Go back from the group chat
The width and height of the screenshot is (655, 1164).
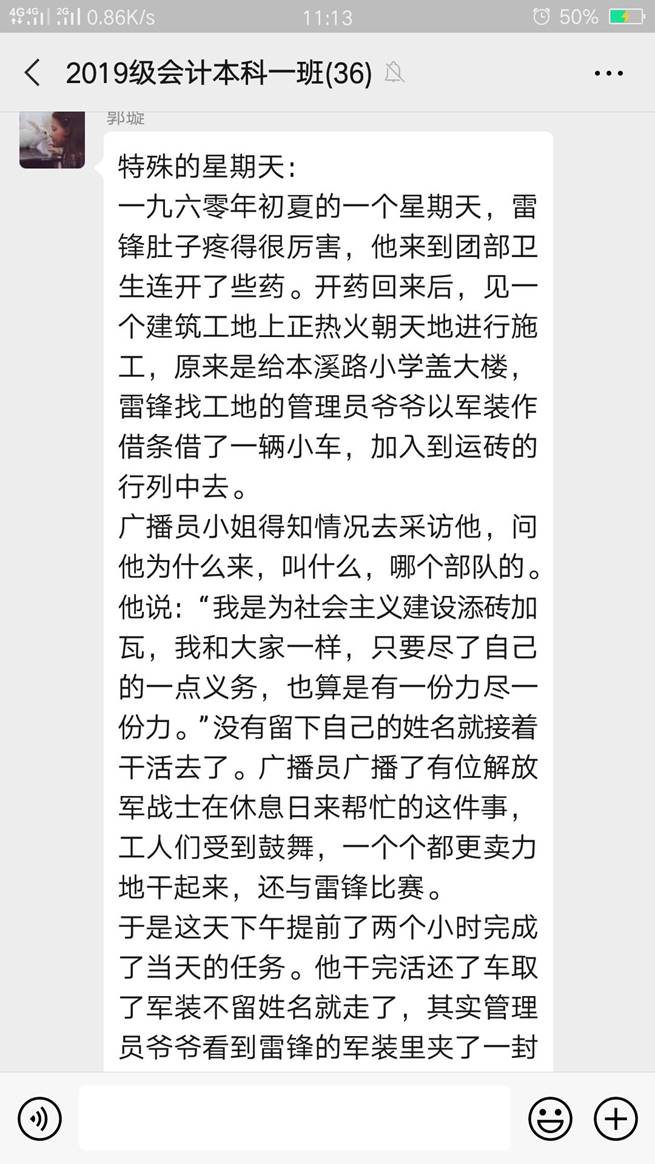[32, 73]
